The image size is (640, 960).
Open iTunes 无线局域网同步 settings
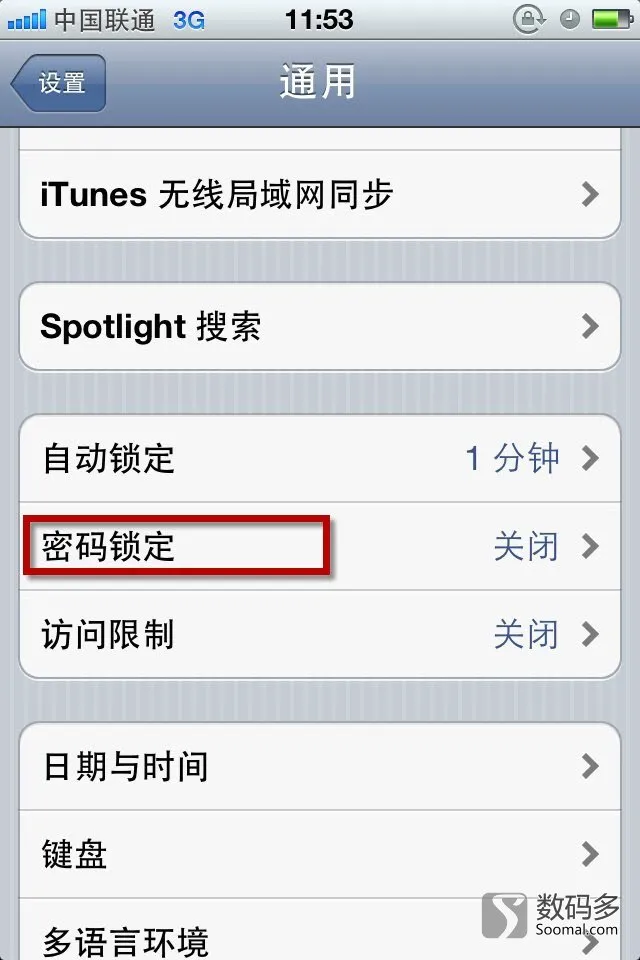click(x=320, y=194)
